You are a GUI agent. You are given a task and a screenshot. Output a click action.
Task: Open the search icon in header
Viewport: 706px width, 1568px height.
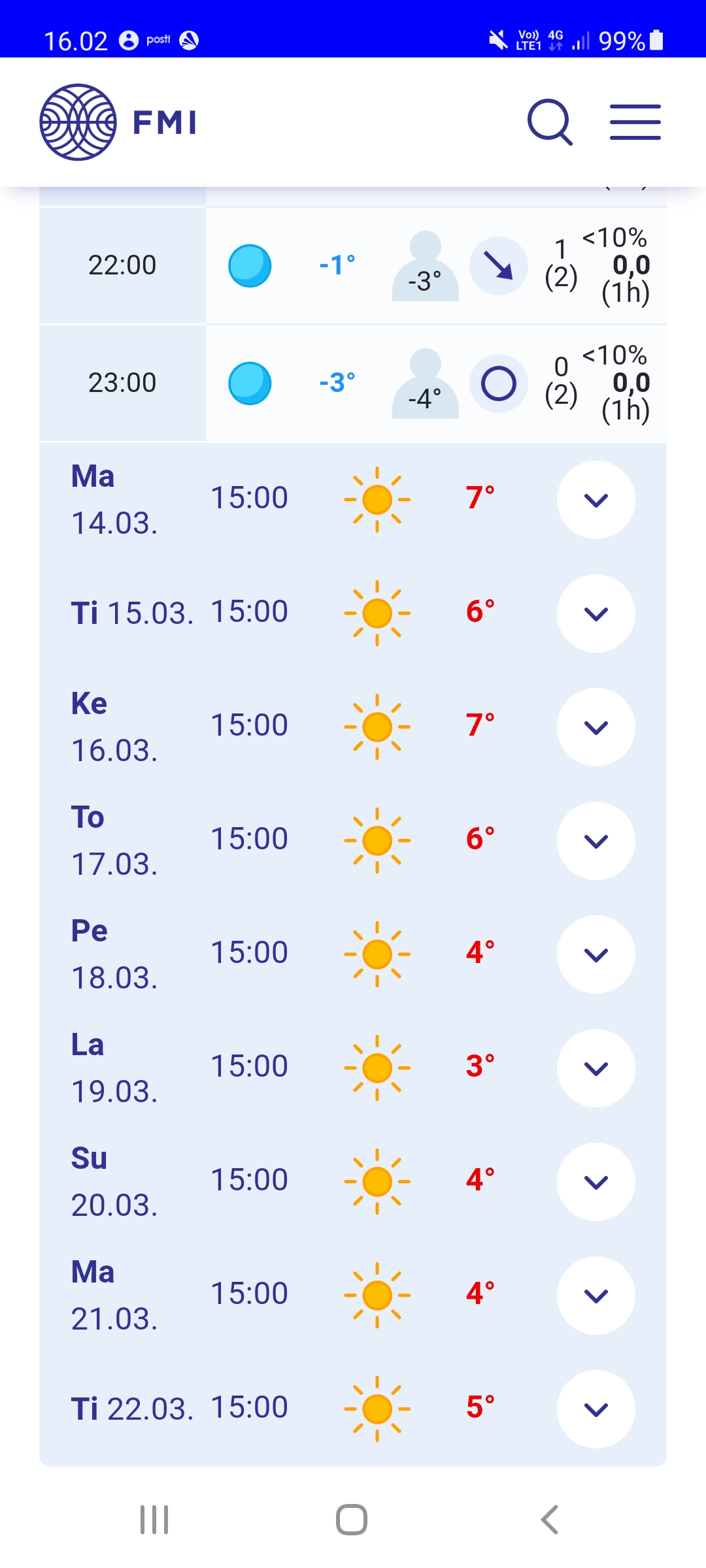coord(550,122)
